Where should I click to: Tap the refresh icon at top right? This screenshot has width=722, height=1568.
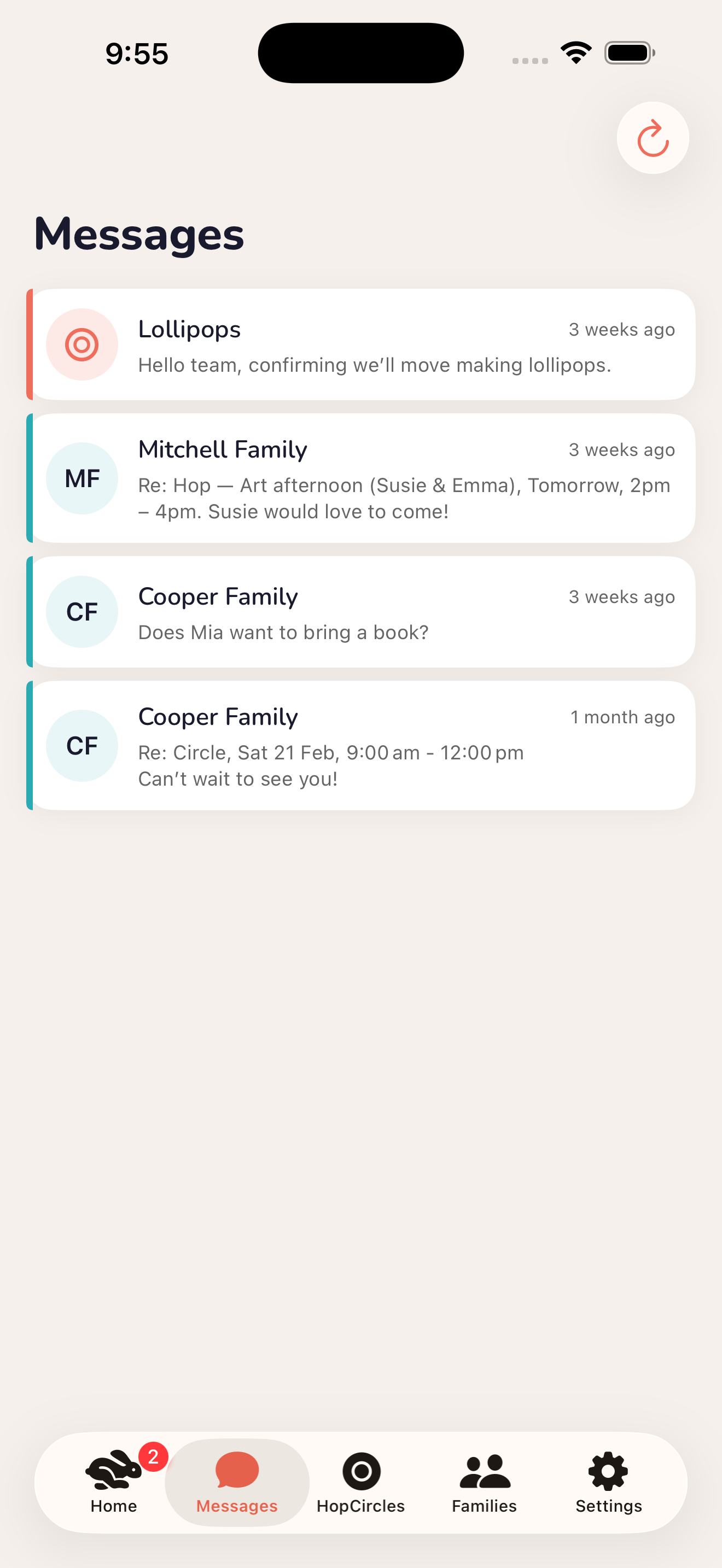coord(652,138)
